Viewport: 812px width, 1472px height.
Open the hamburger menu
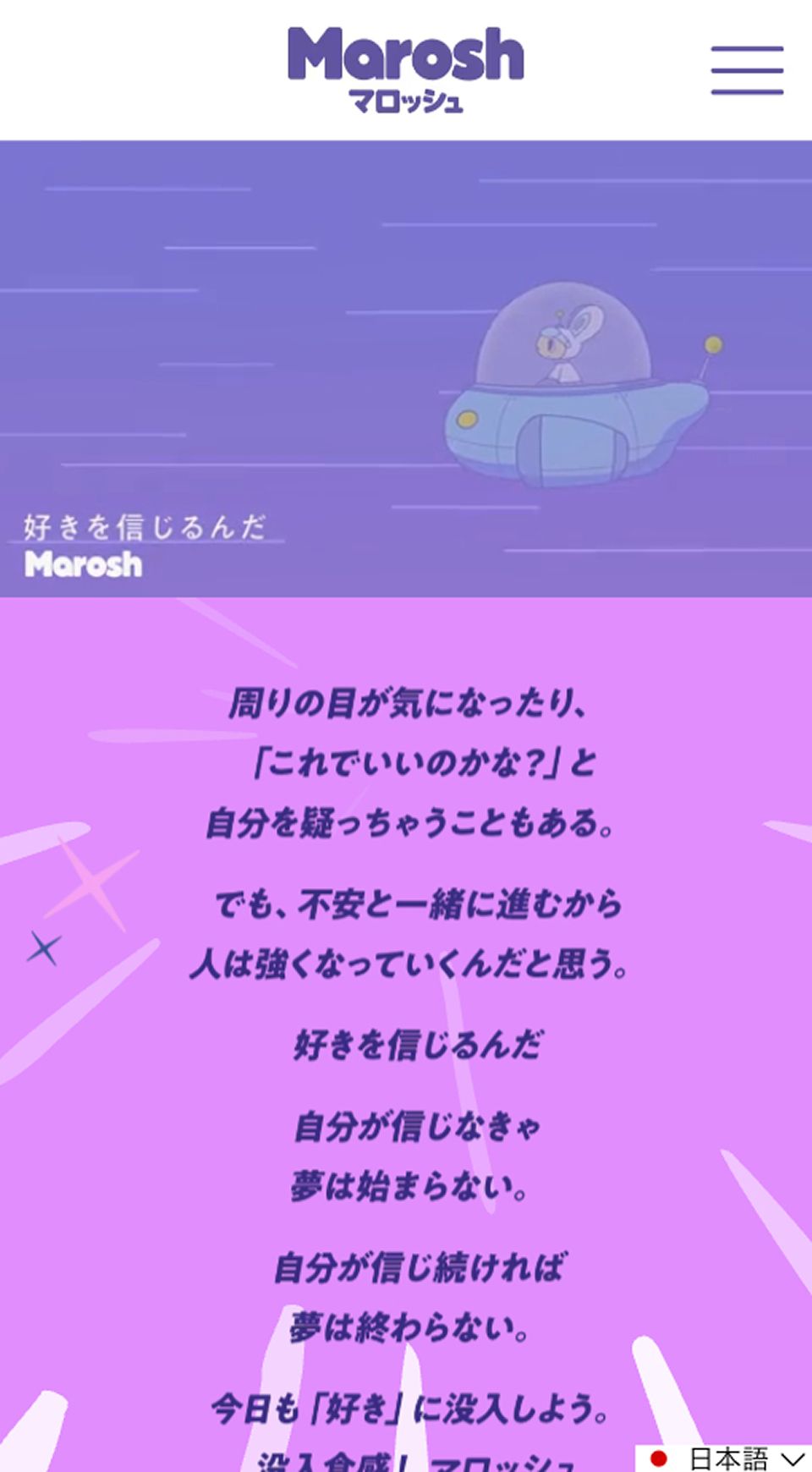tap(747, 70)
